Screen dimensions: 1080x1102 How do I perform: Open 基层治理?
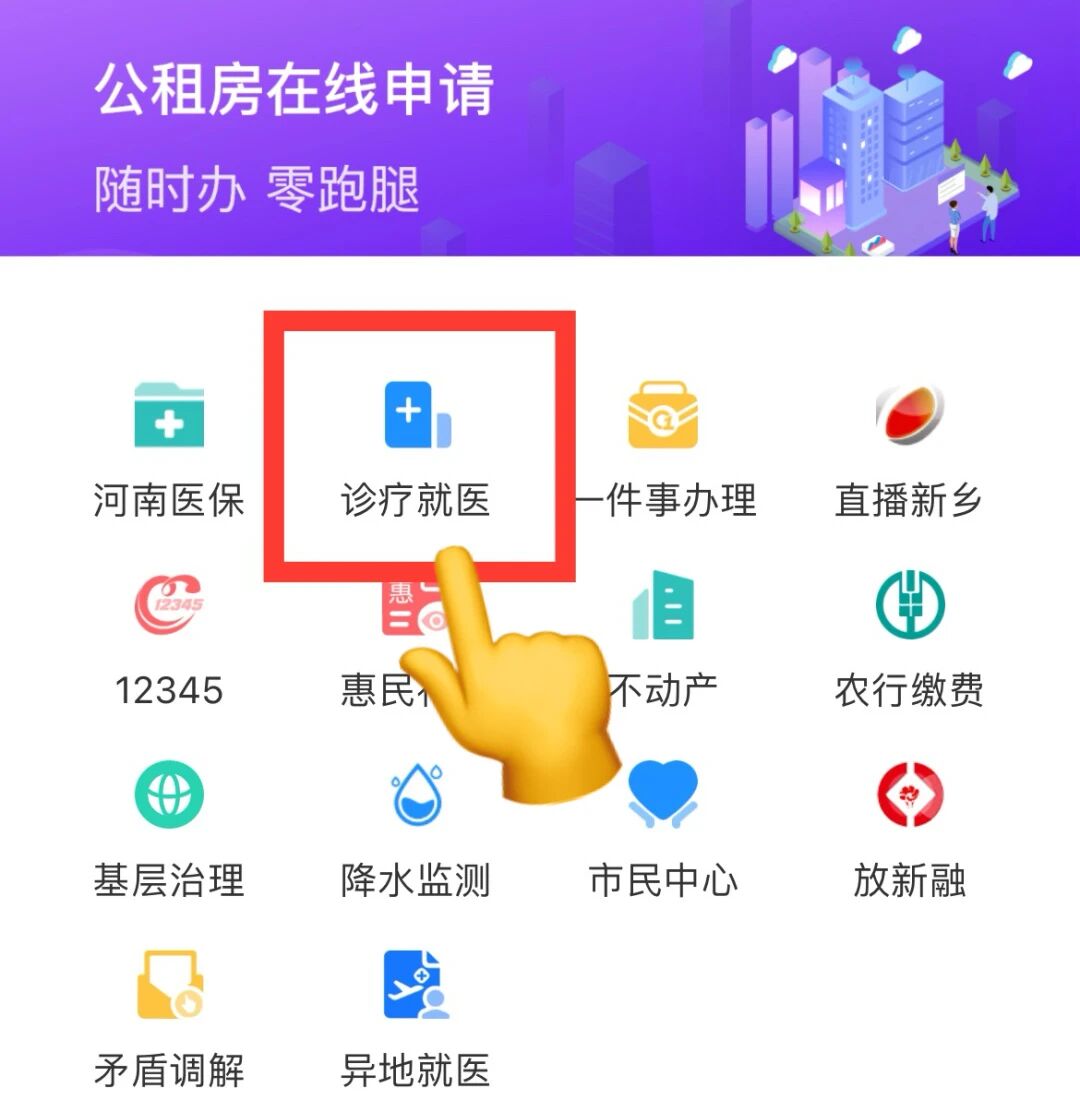pyautogui.click(x=169, y=826)
